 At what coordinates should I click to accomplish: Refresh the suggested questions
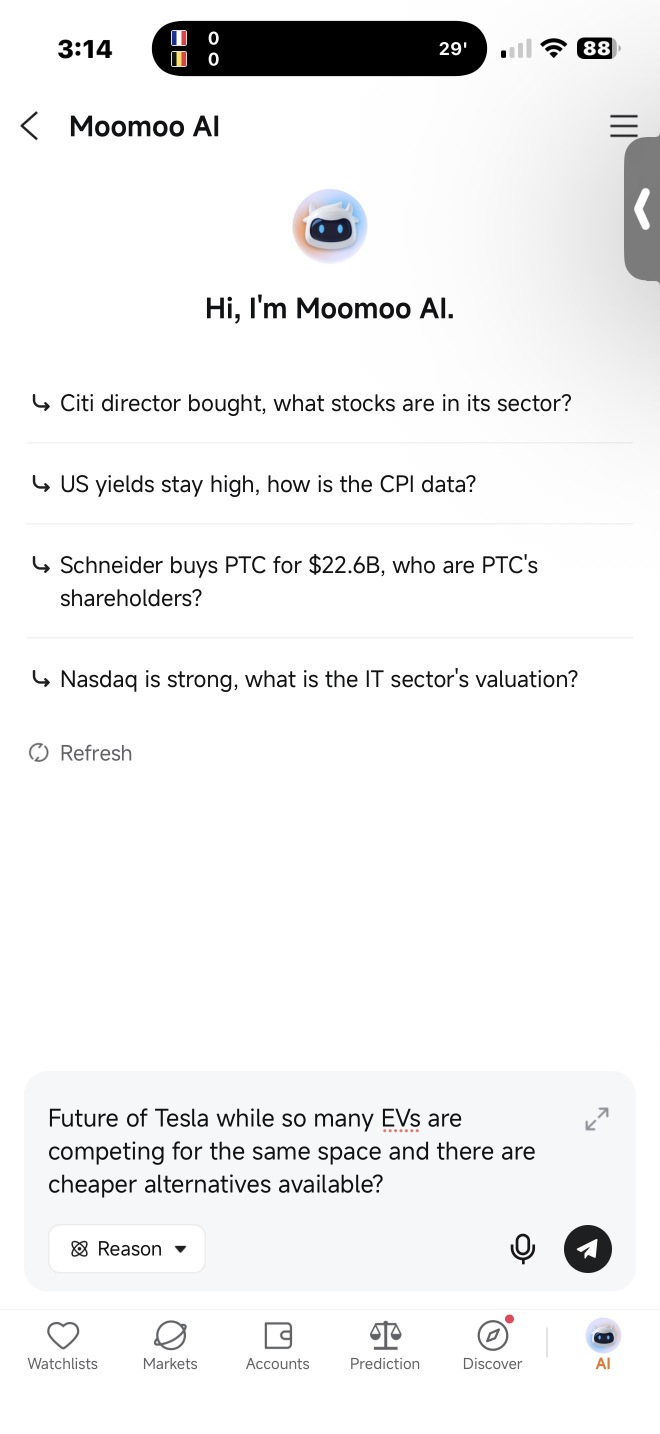pyautogui.click(x=80, y=753)
